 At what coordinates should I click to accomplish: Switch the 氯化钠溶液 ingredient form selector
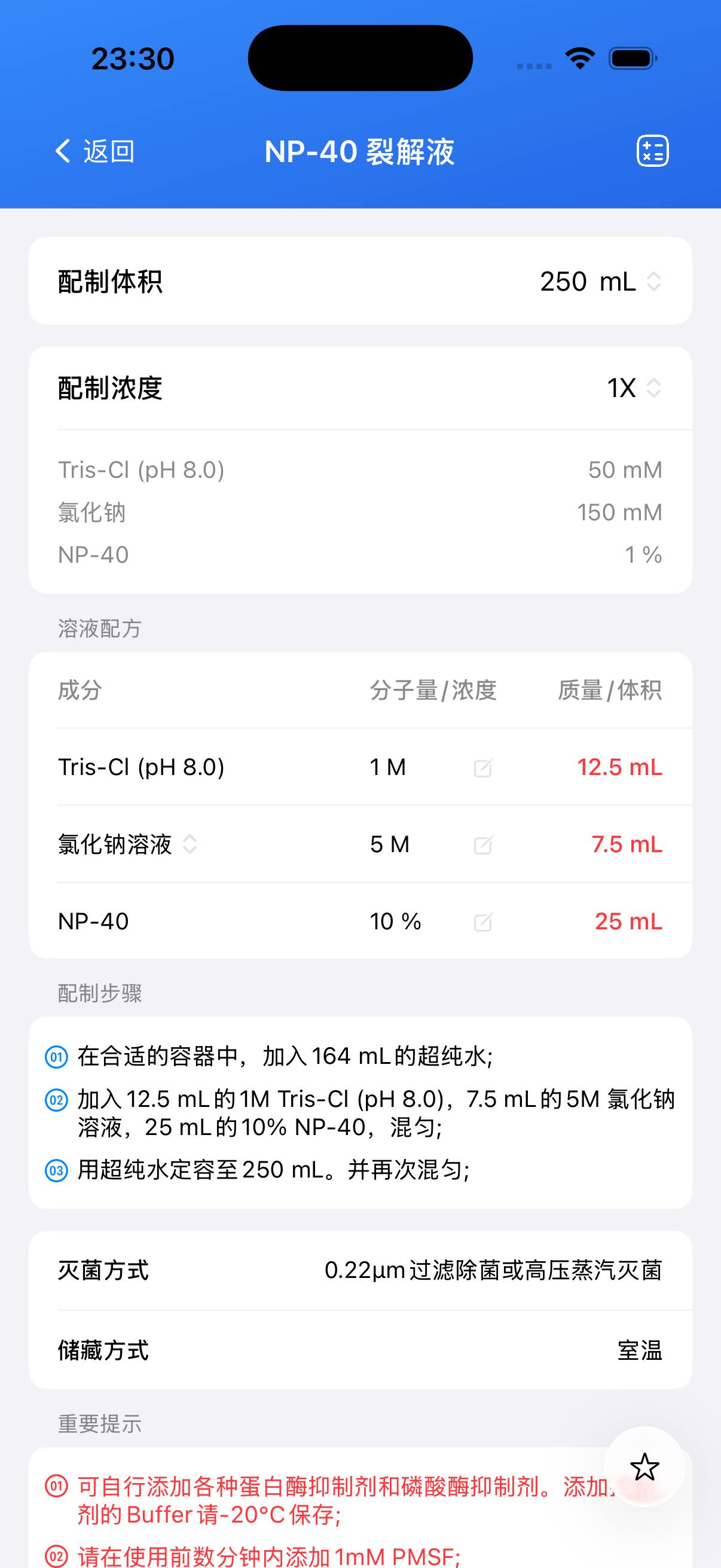(190, 844)
